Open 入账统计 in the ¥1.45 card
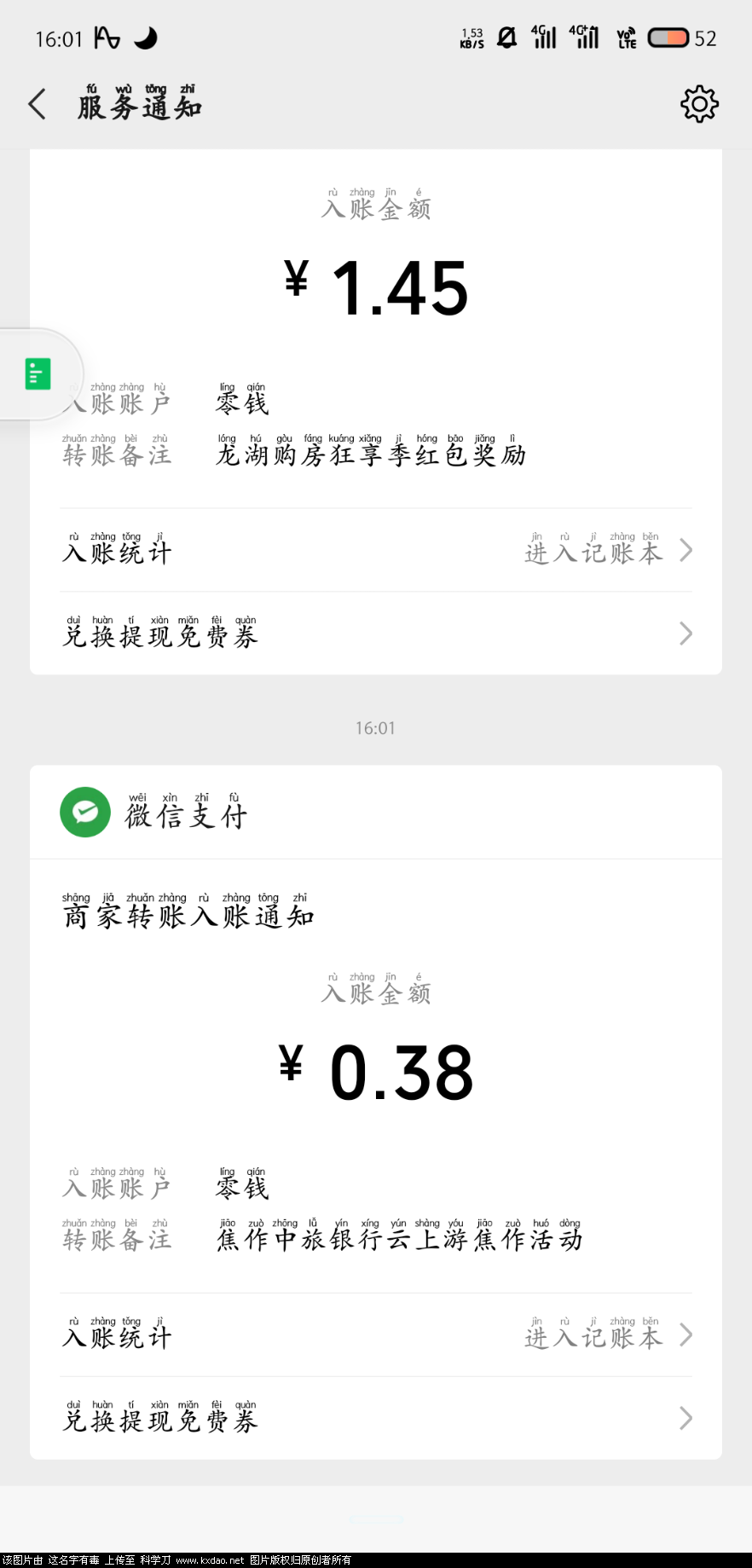 coord(375,551)
